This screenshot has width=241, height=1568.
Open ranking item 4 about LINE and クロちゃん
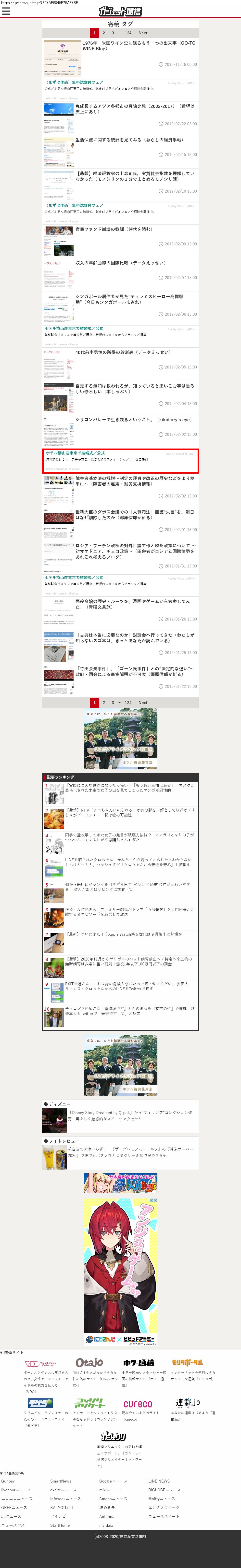click(128, 862)
